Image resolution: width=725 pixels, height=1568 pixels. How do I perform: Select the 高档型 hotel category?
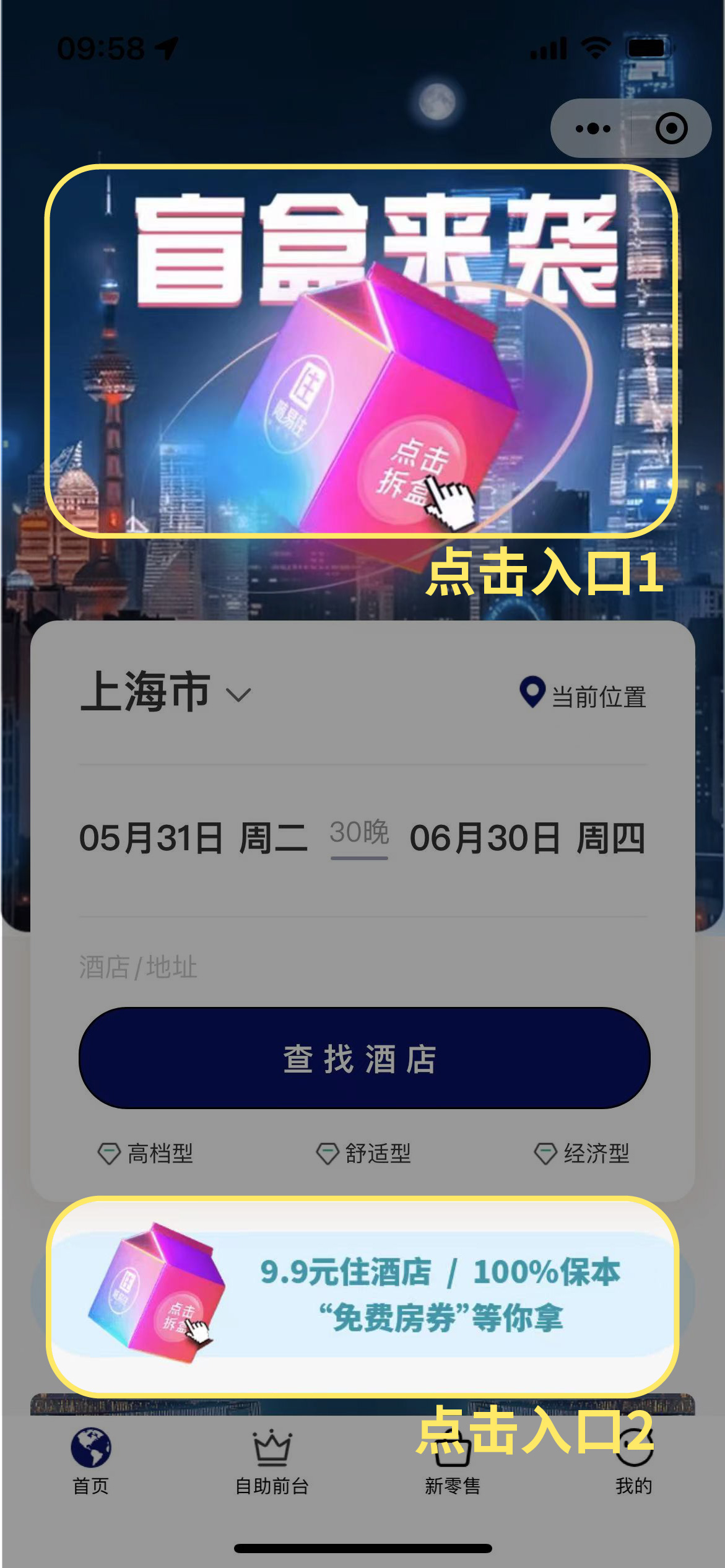coord(146,1153)
